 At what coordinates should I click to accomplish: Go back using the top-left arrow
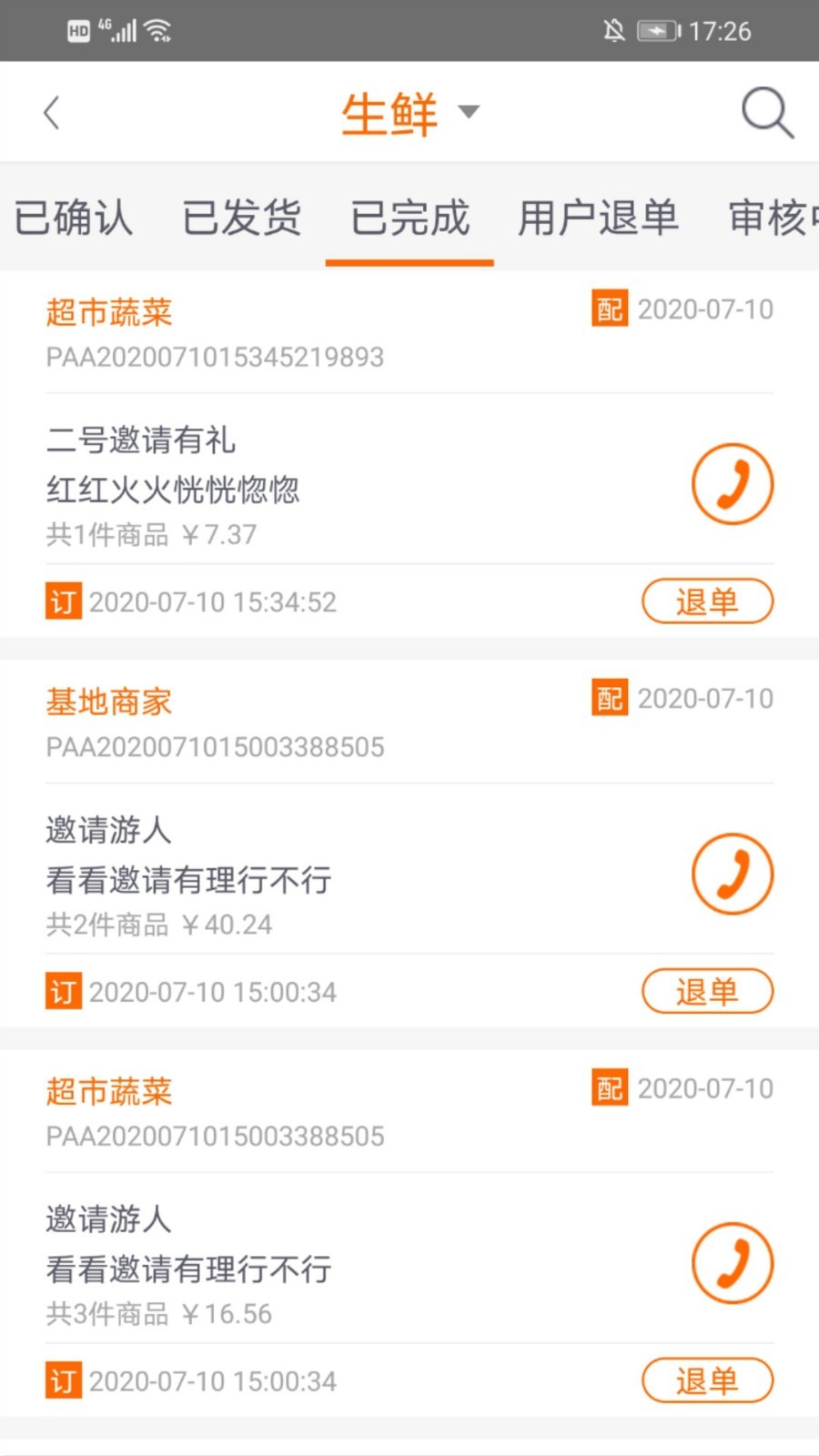[52, 113]
